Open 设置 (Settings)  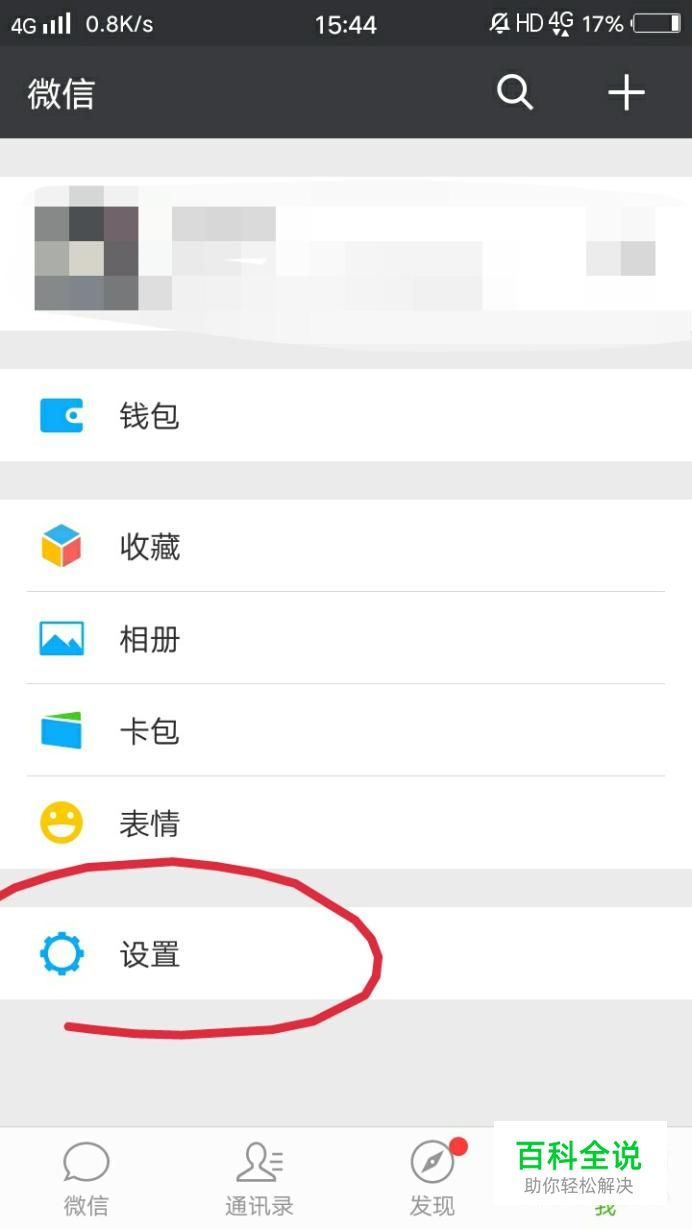coord(345,954)
